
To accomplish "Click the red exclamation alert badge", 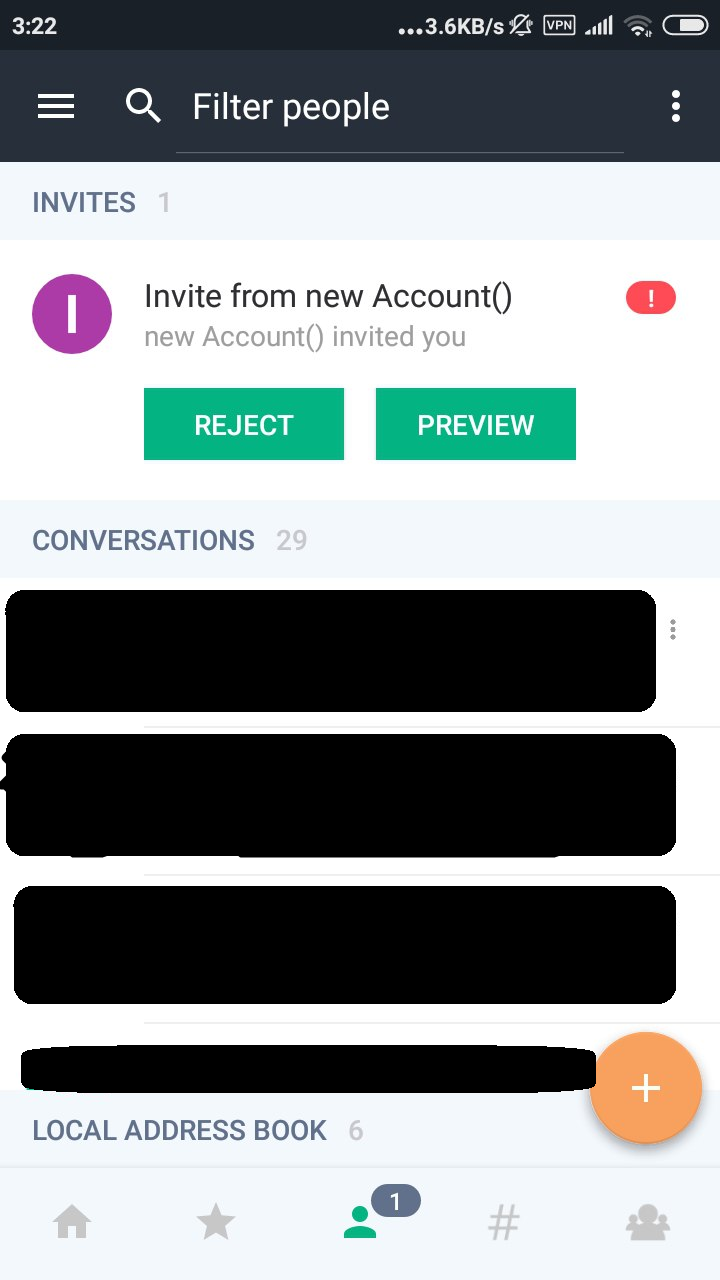I will pyautogui.click(x=653, y=297).
